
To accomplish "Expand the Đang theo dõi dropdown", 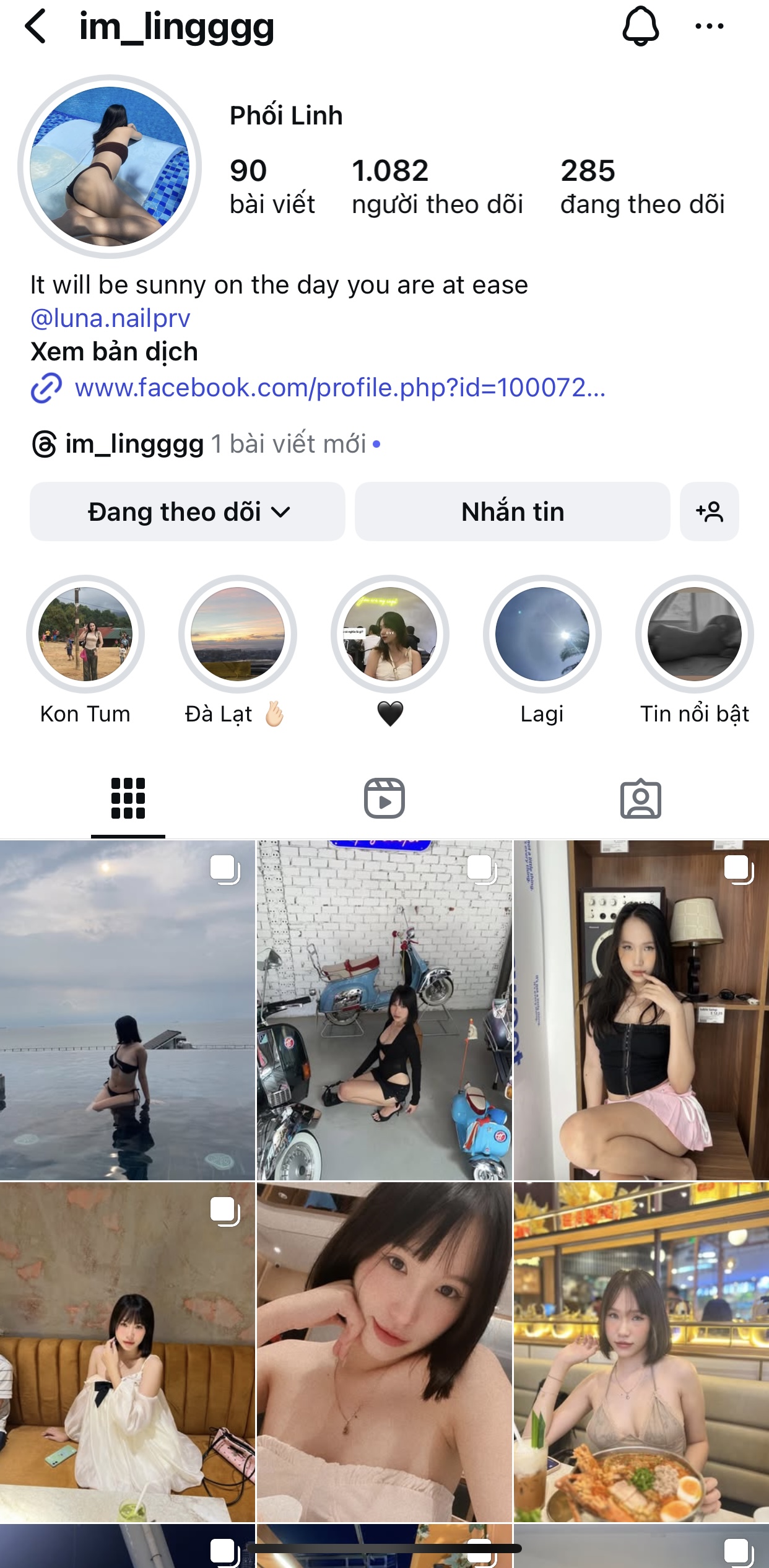I will 188,512.
